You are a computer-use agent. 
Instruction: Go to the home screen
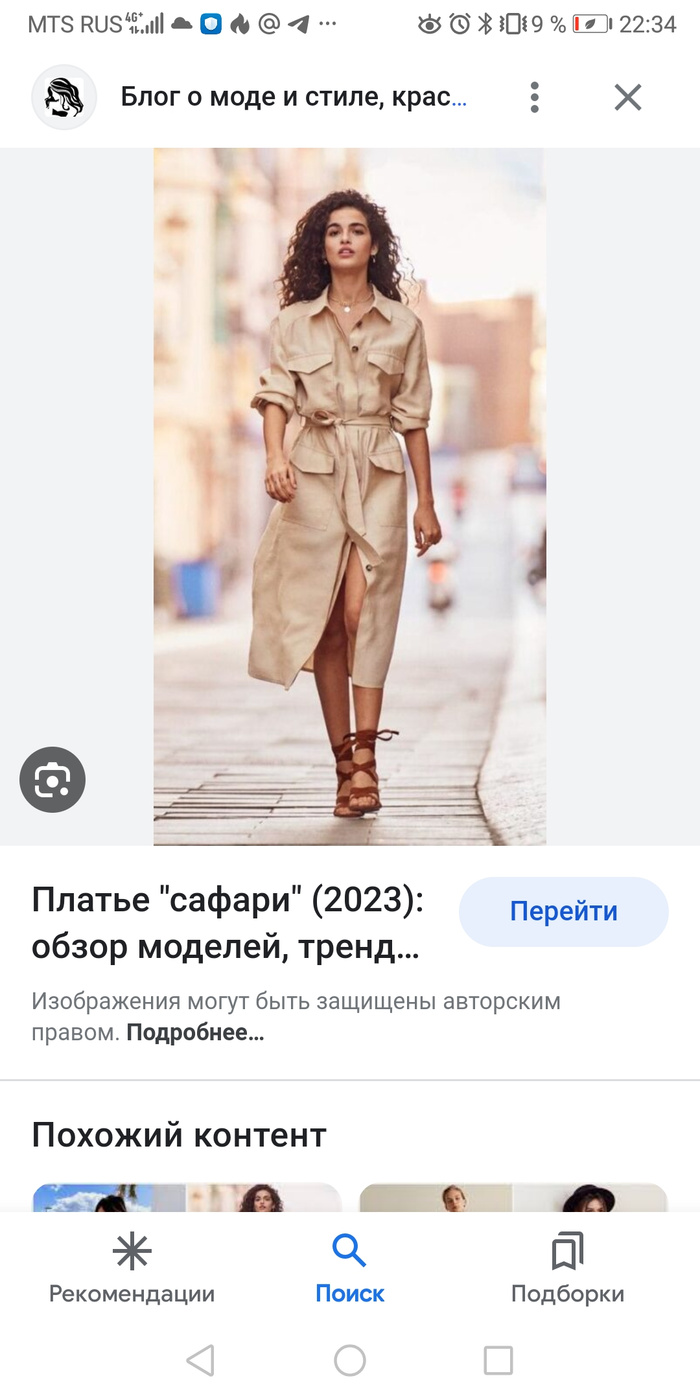350,1360
